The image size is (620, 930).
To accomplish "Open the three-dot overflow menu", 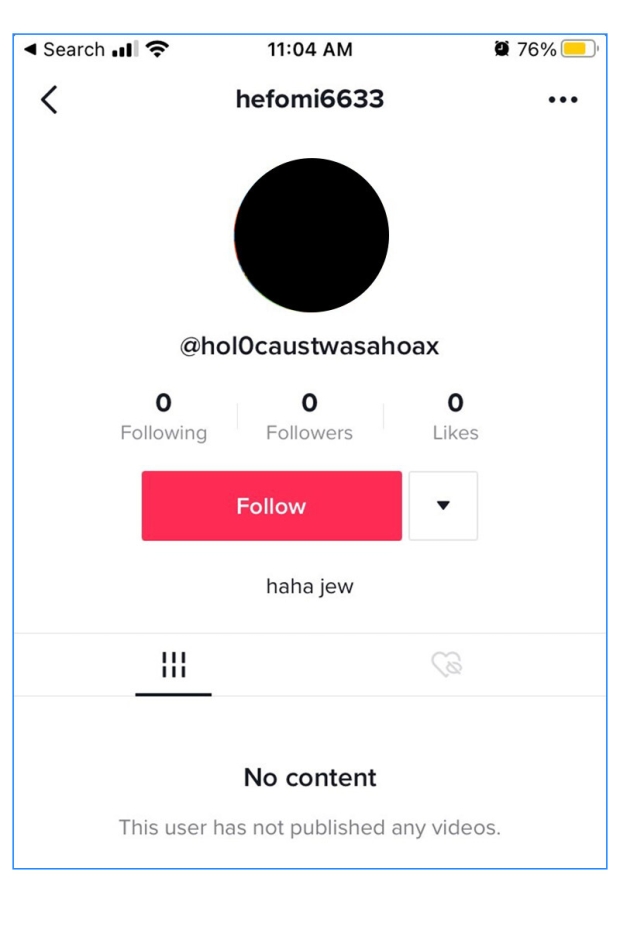I will (x=563, y=101).
